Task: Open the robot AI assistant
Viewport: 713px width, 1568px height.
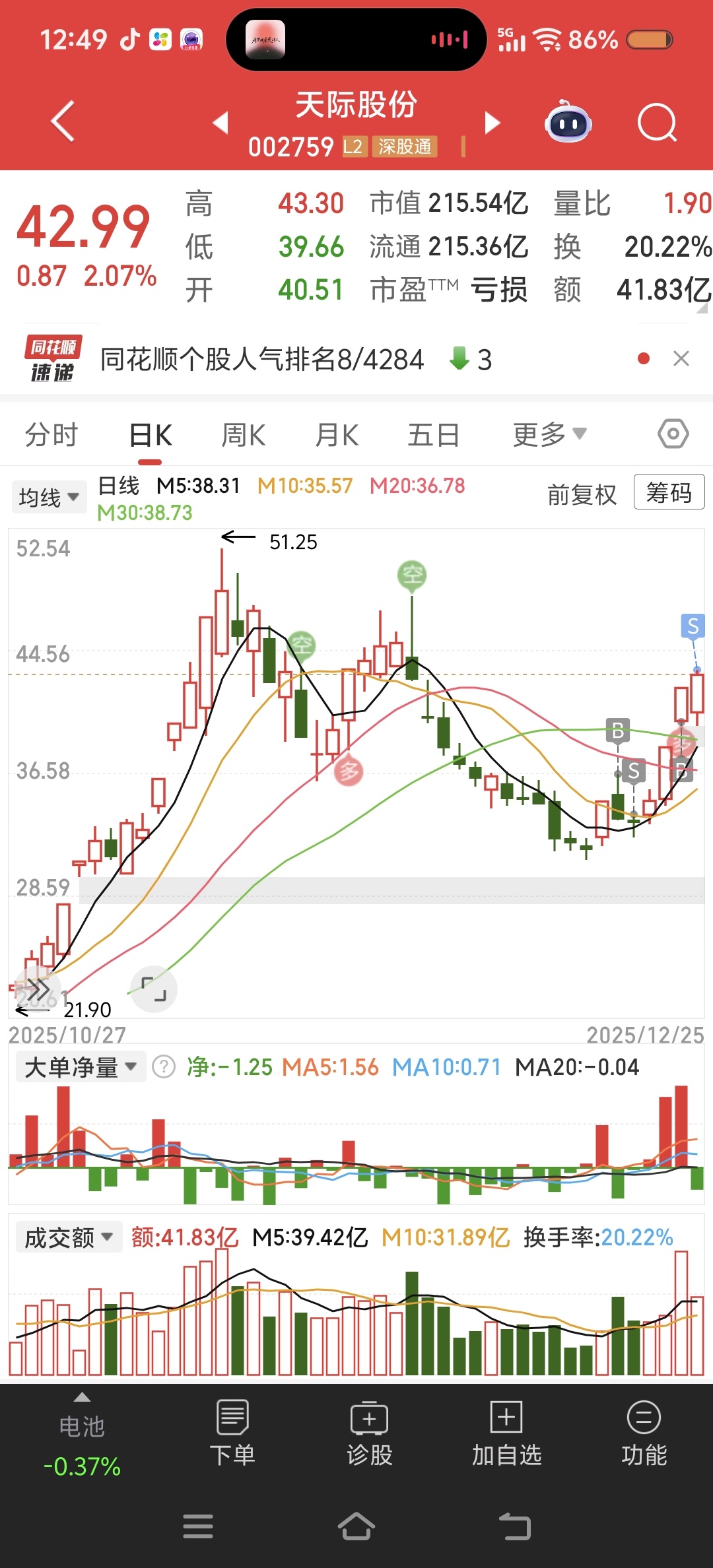Action: (568, 122)
